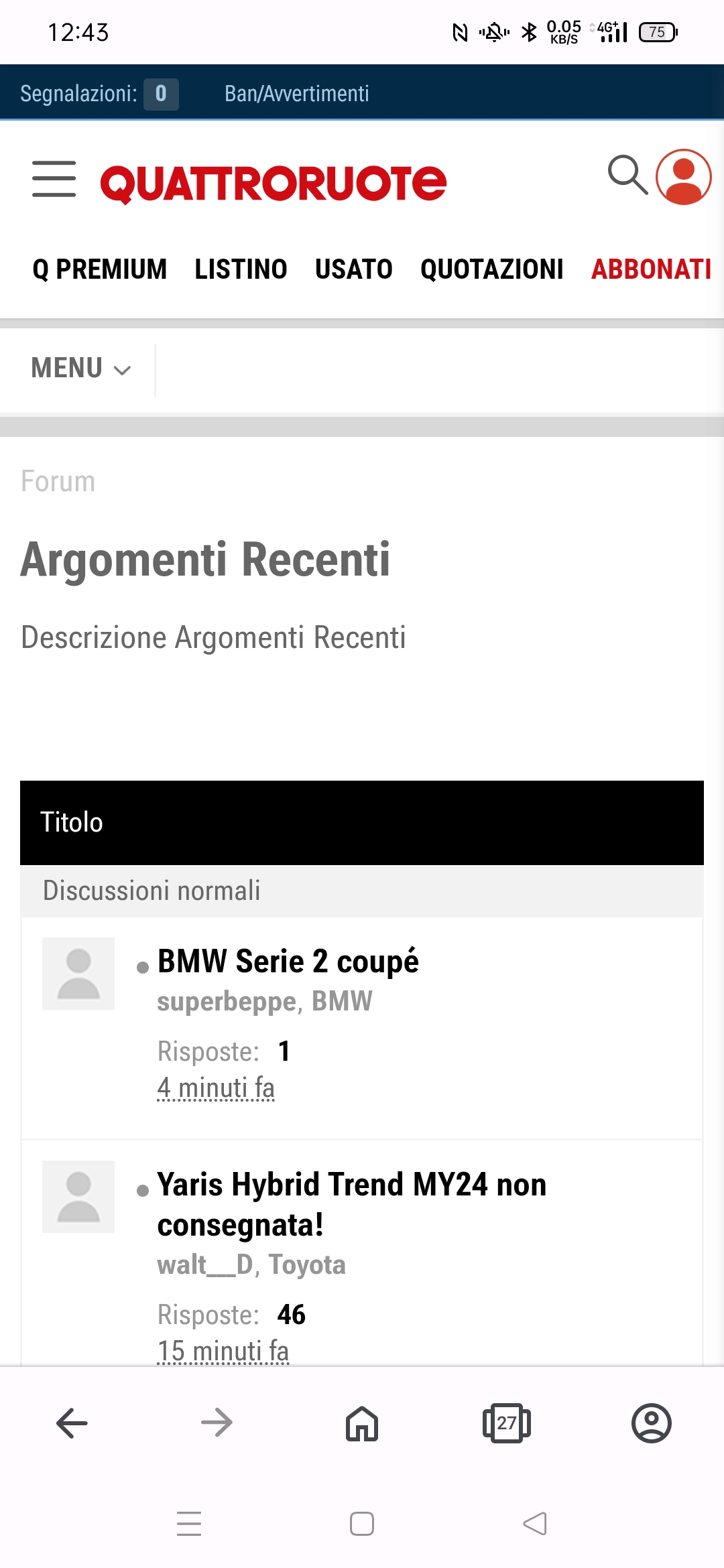Open the site search
Image resolution: width=724 pixels, height=1568 pixels.
tap(627, 176)
